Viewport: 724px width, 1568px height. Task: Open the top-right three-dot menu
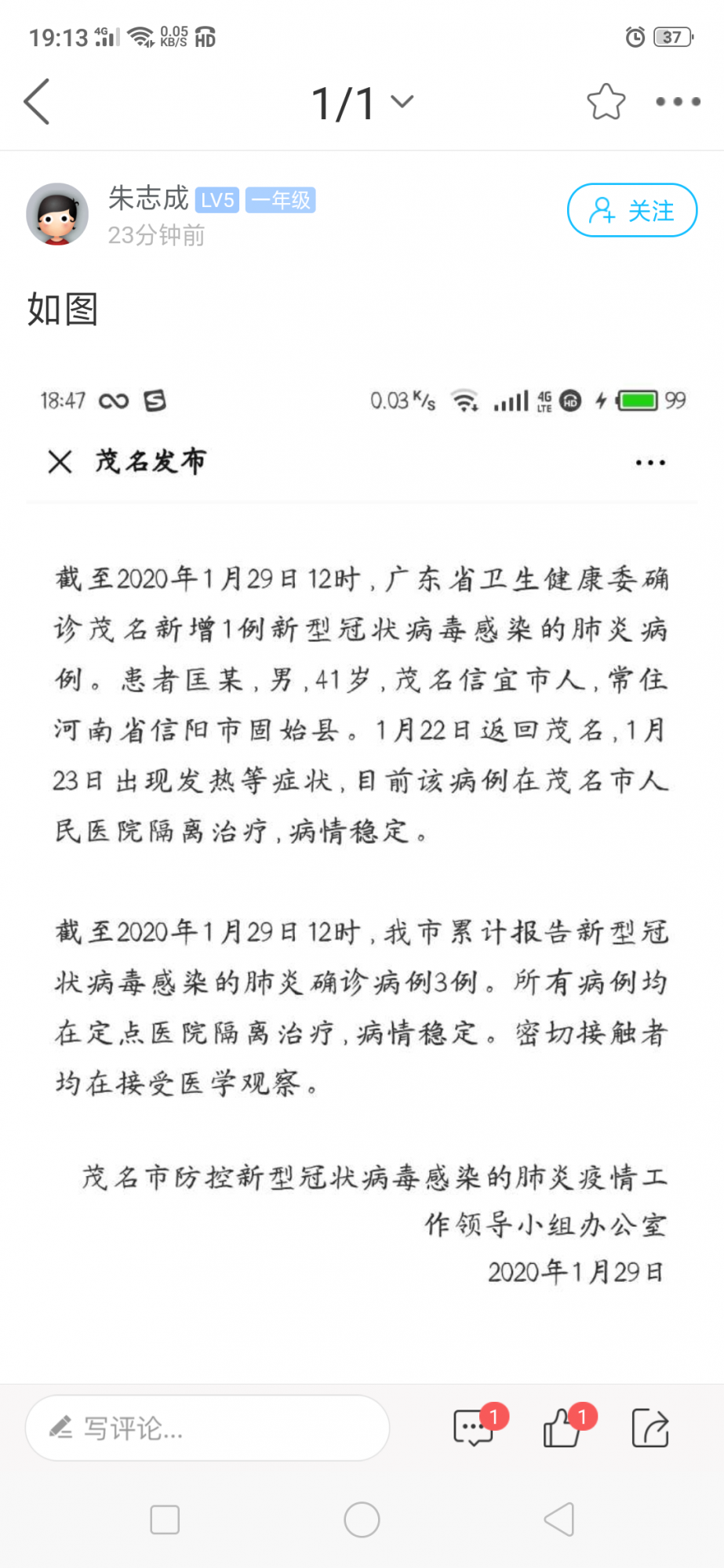[x=678, y=102]
